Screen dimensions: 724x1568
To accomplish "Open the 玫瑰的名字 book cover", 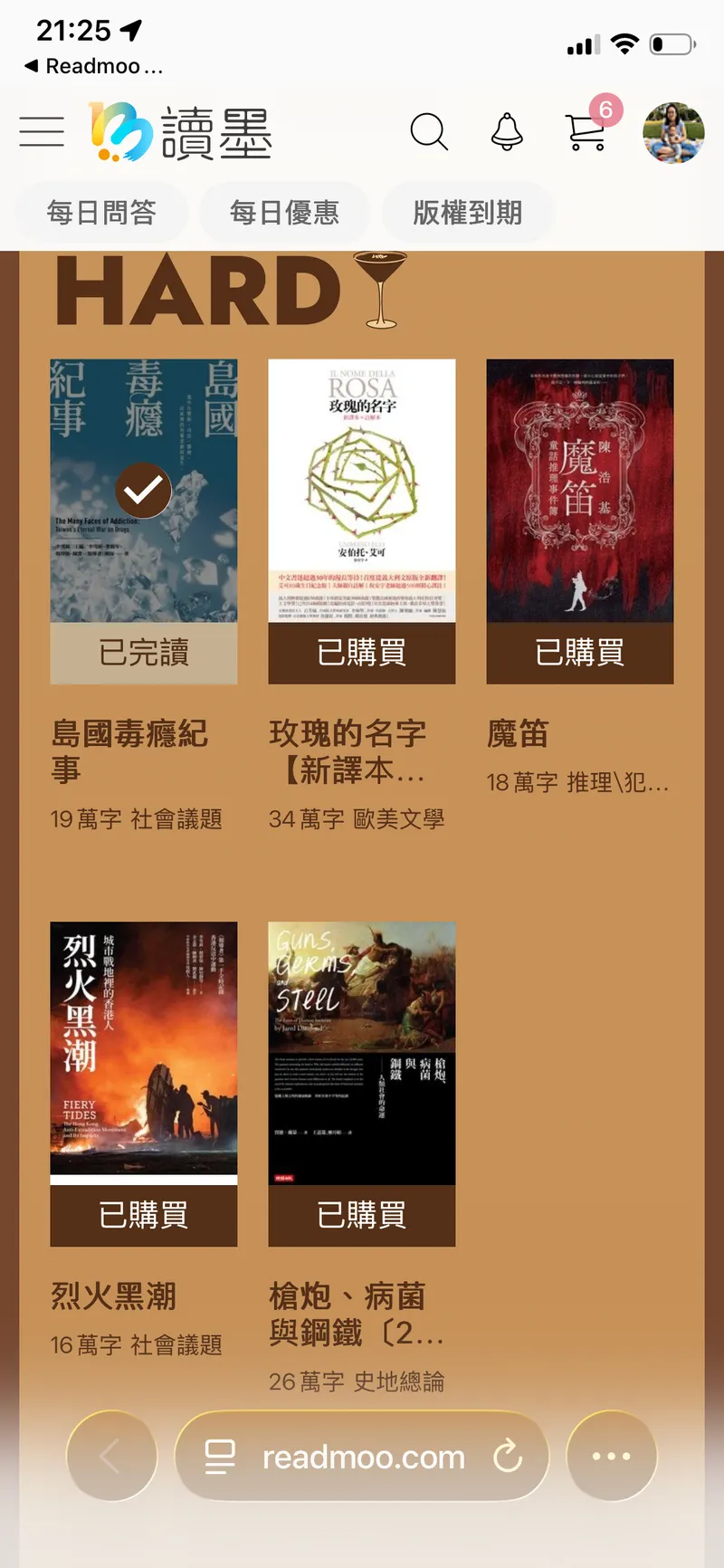I will point(362,490).
